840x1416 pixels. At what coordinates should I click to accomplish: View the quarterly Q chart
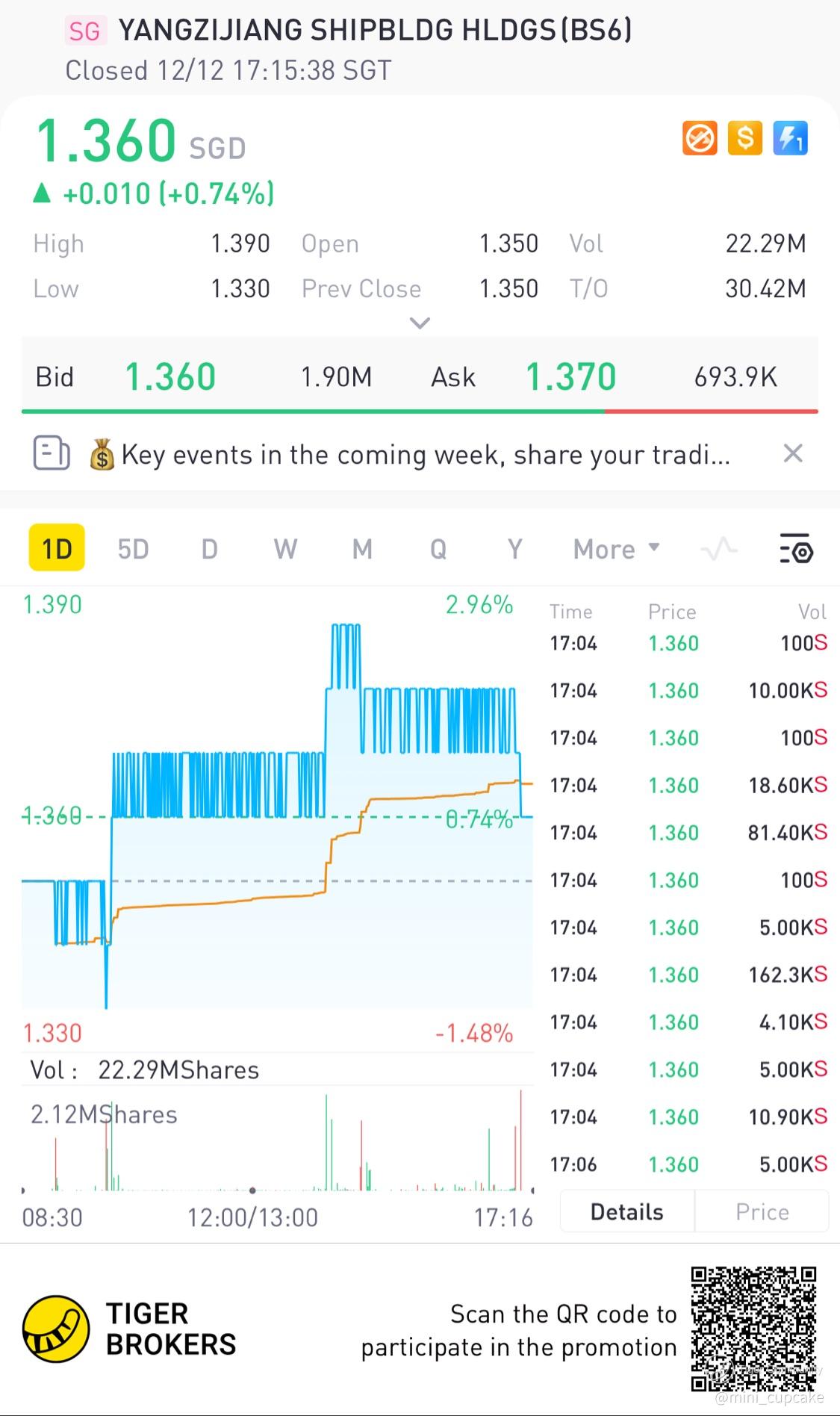[x=438, y=549]
